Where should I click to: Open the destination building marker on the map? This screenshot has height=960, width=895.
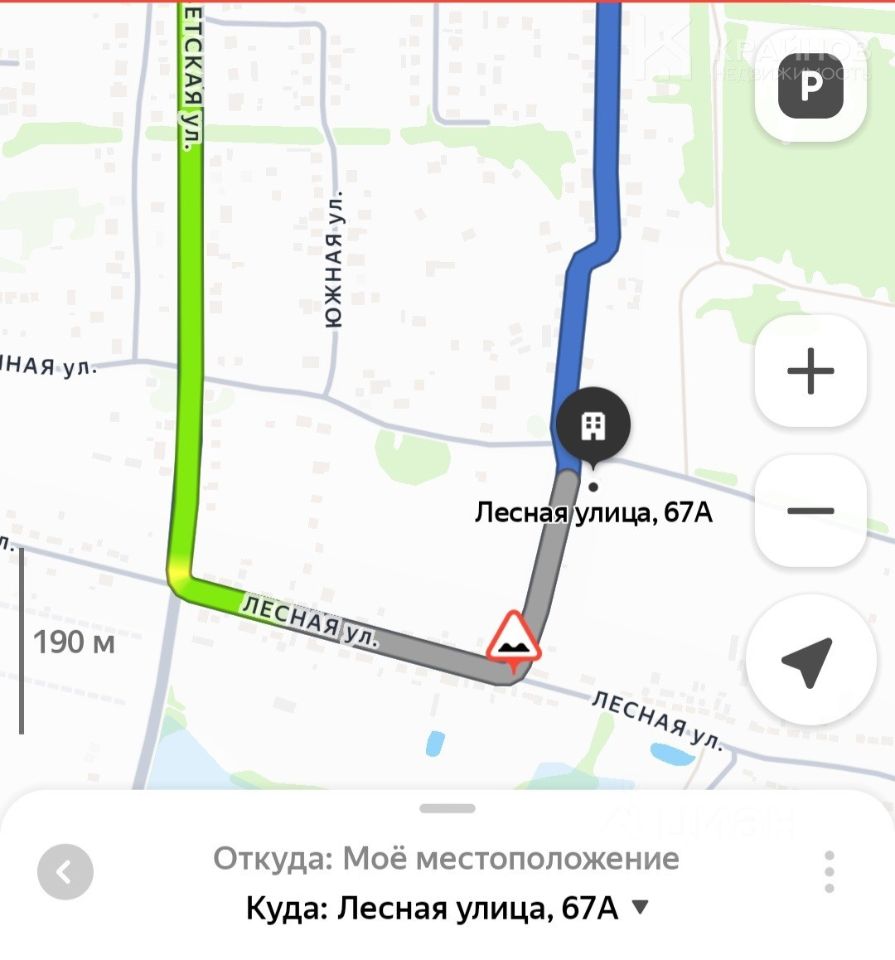(x=594, y=427)
